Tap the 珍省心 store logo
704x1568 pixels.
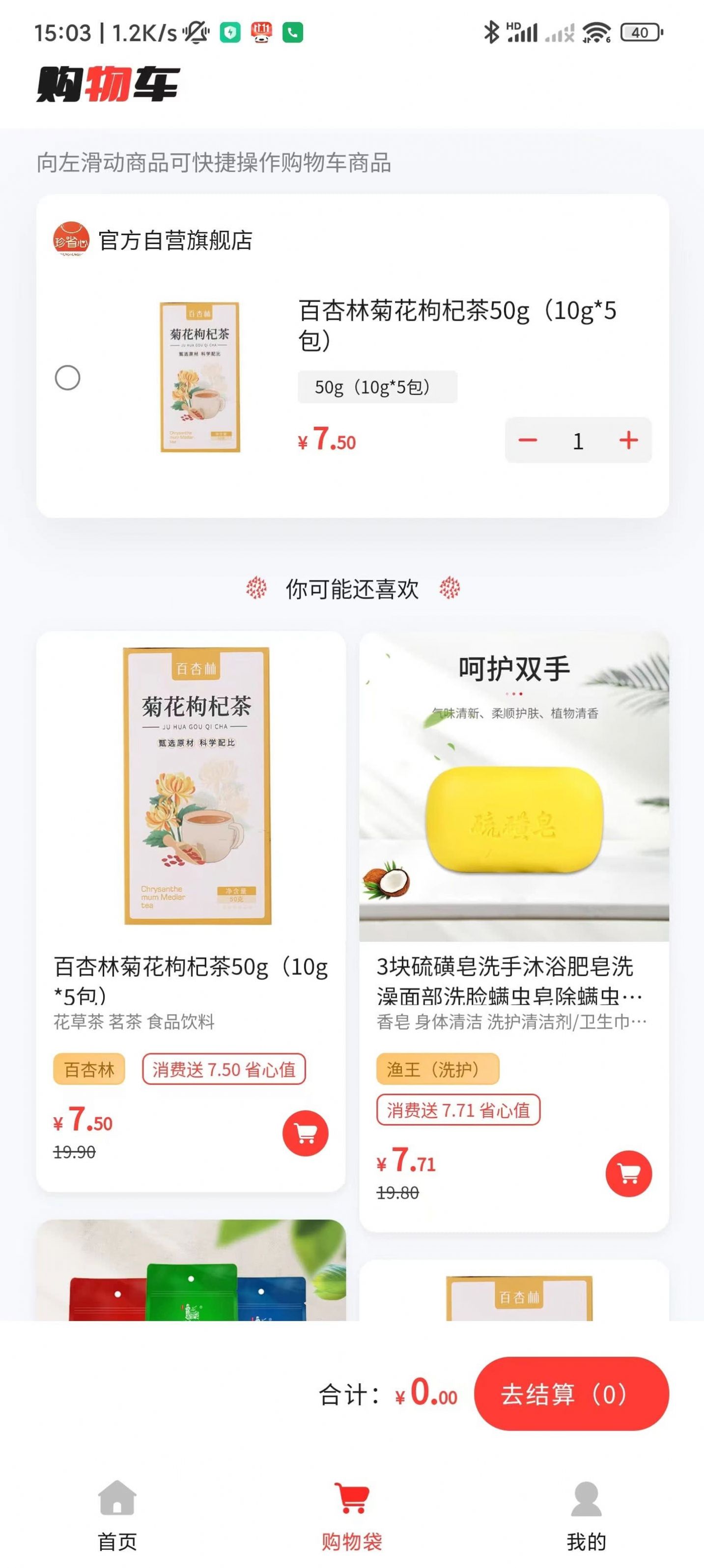click(71, 240)
